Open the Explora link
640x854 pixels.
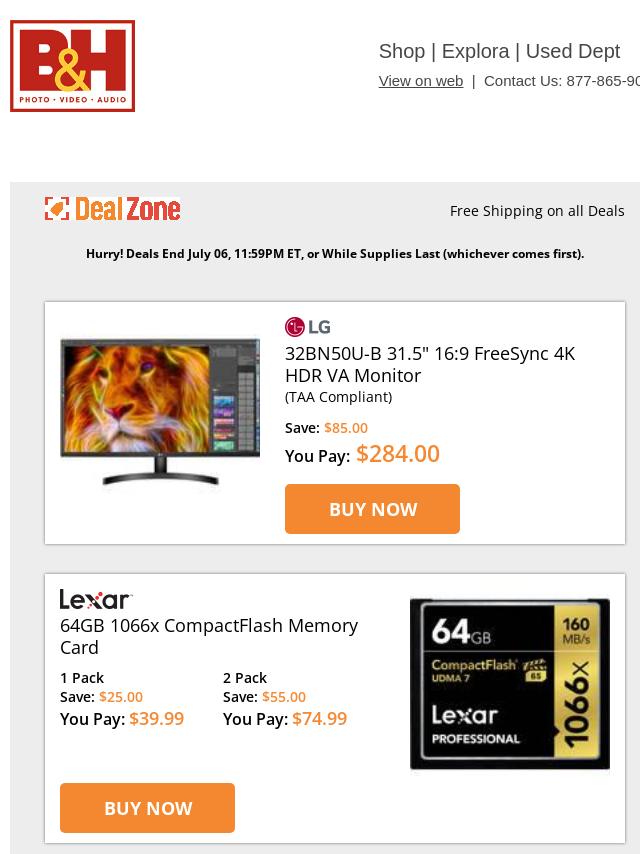[x=475, y=51]
